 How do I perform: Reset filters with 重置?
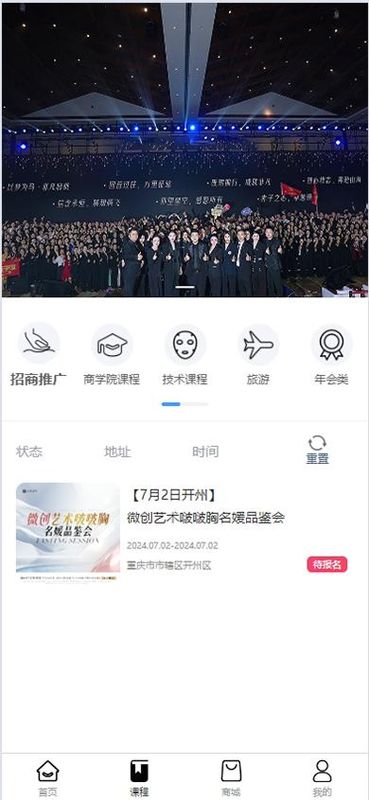pos(317,450)
